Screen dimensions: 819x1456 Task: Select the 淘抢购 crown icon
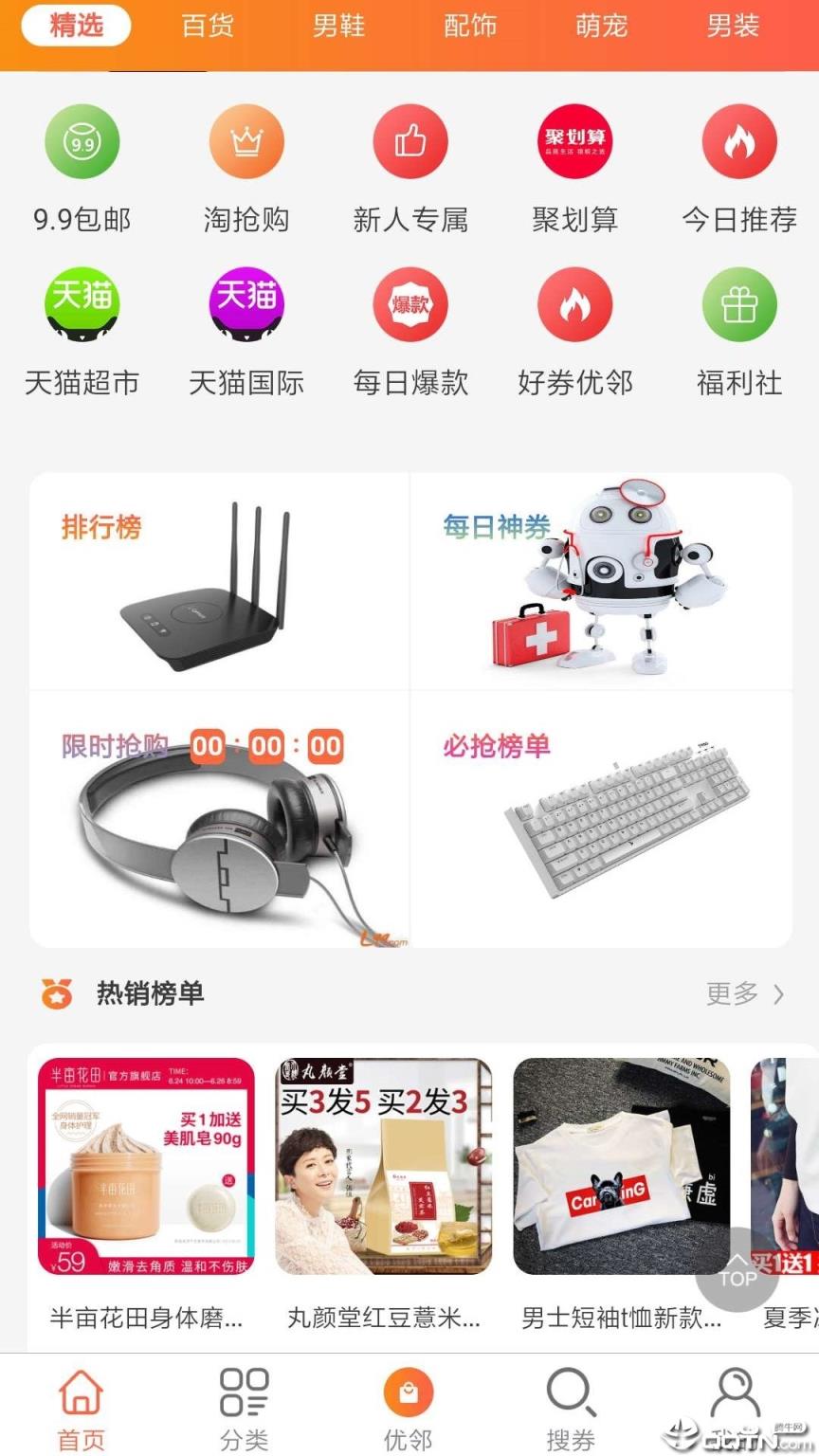(246, 140)
